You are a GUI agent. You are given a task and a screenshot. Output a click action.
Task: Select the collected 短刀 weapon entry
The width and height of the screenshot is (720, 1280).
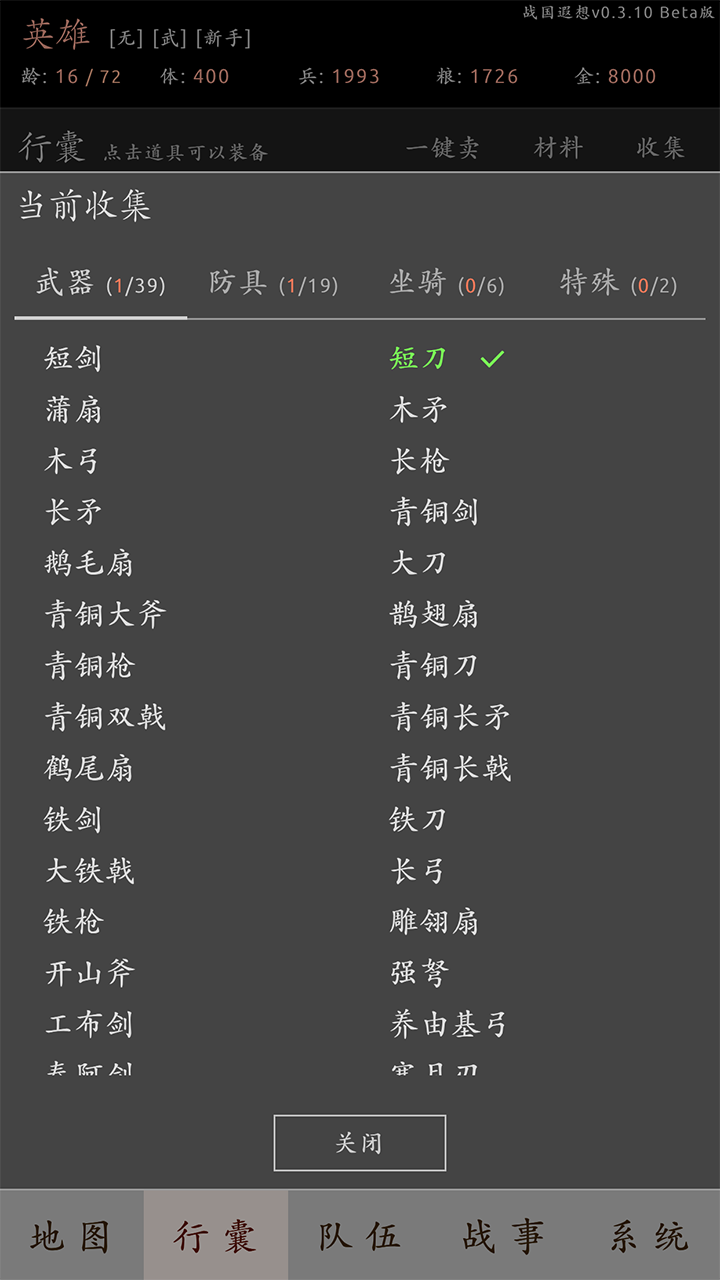click(x=419, y=358)
